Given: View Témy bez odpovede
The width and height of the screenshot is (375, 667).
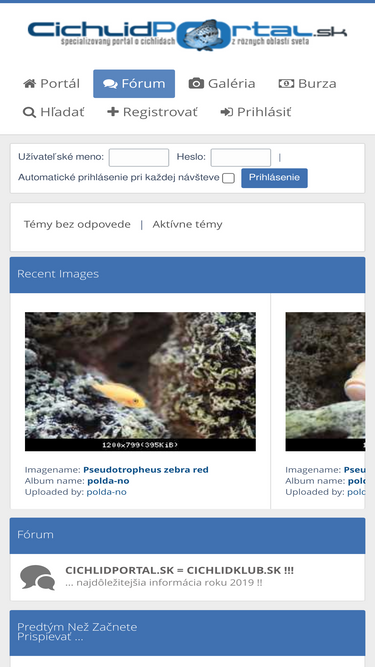Looking at the screenshot, I should click(x=77, y=225).
